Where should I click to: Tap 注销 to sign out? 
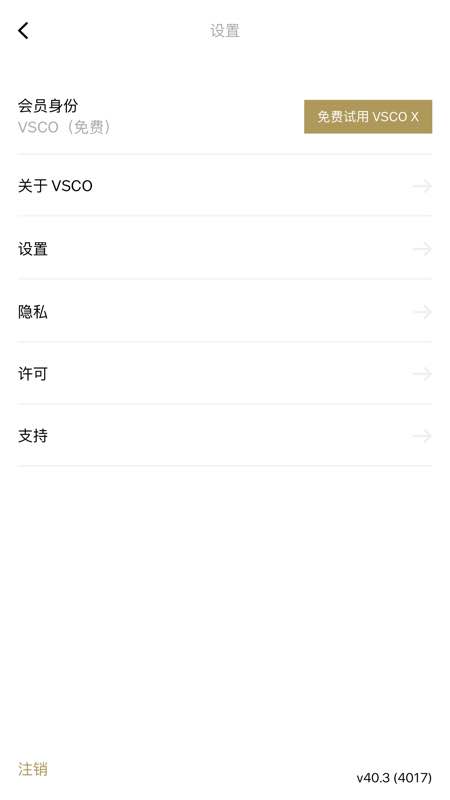pos(33,769)
